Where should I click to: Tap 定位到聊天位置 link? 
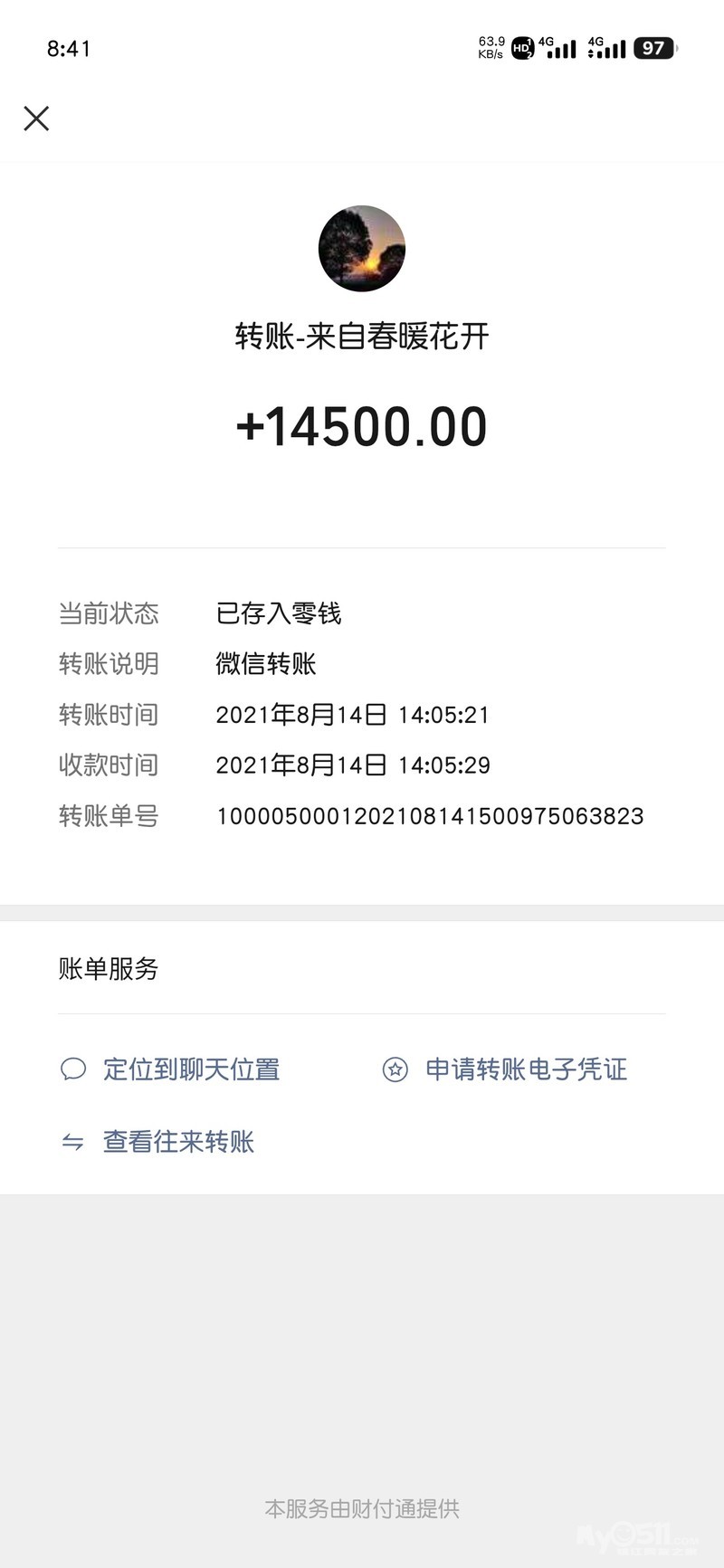[x=190, y=1069]
